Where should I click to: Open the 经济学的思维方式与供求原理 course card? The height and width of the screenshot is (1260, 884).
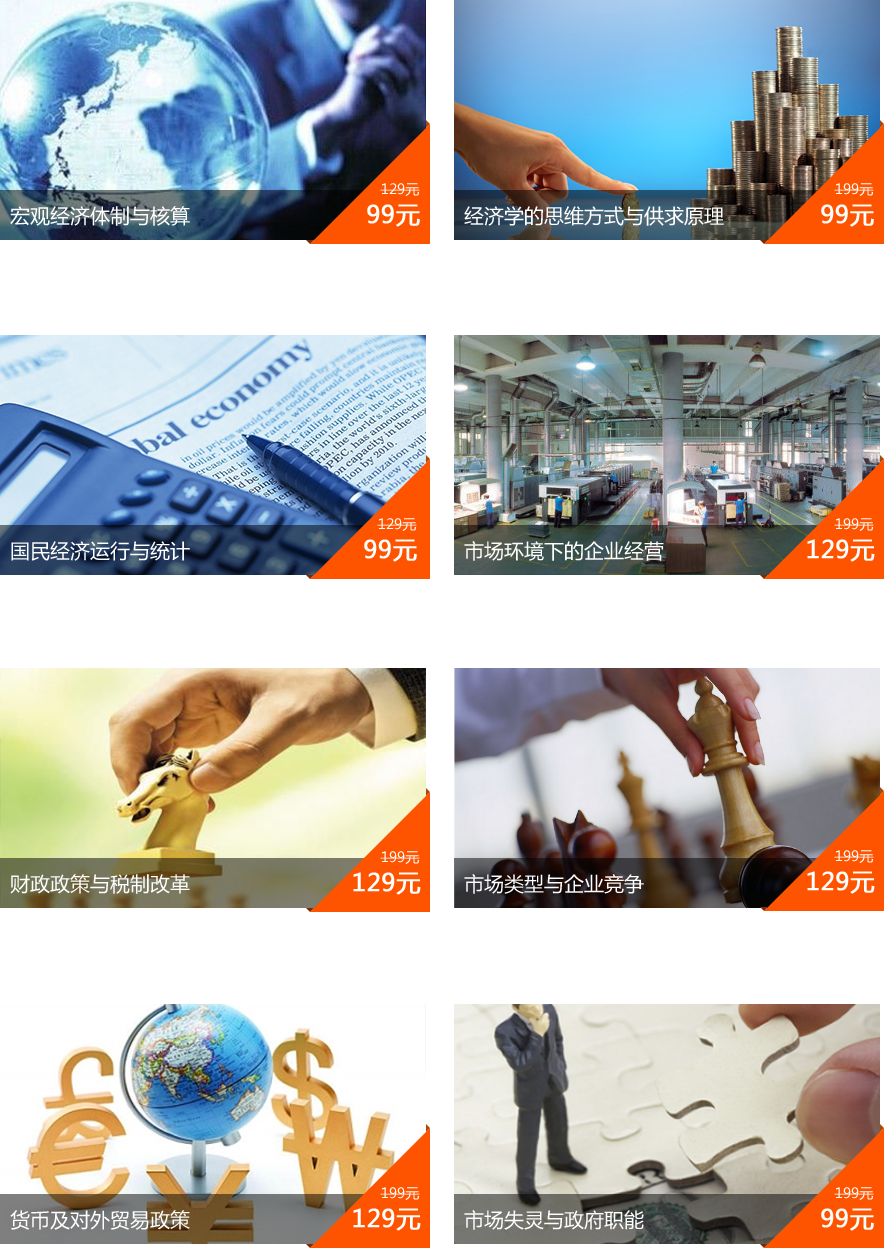tap(667, 120)
